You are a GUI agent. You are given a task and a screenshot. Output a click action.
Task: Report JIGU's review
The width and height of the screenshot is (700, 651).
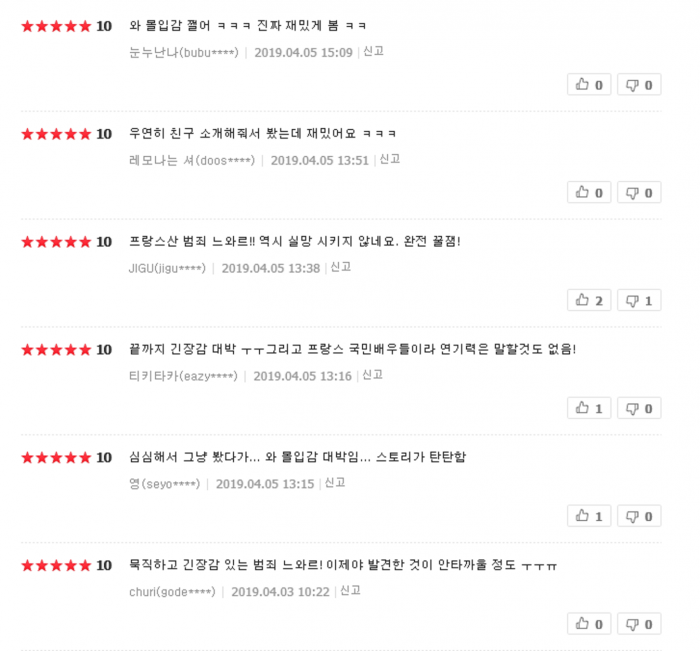341,267
